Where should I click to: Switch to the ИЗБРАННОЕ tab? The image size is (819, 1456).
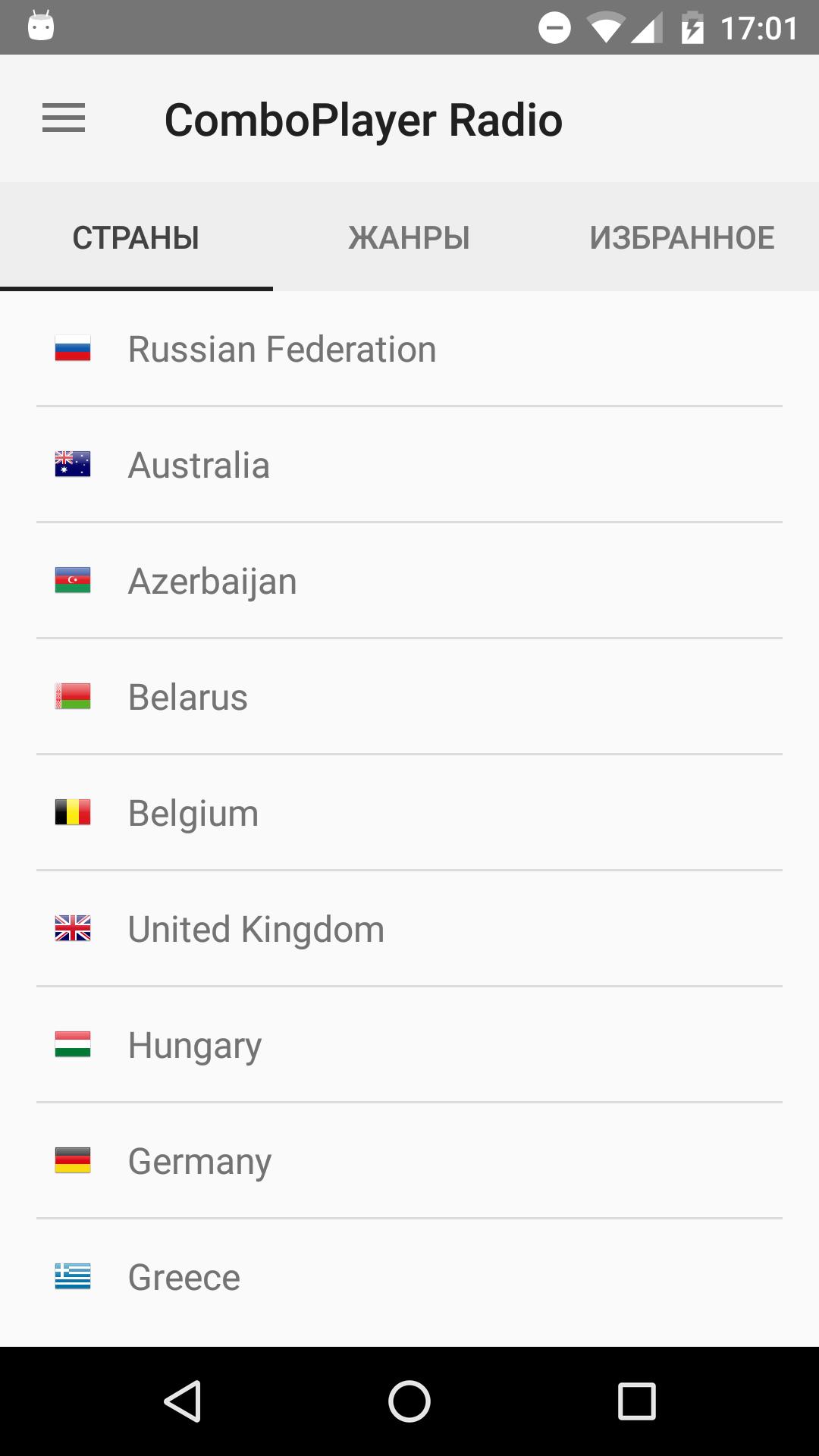[x=682, y=238]
